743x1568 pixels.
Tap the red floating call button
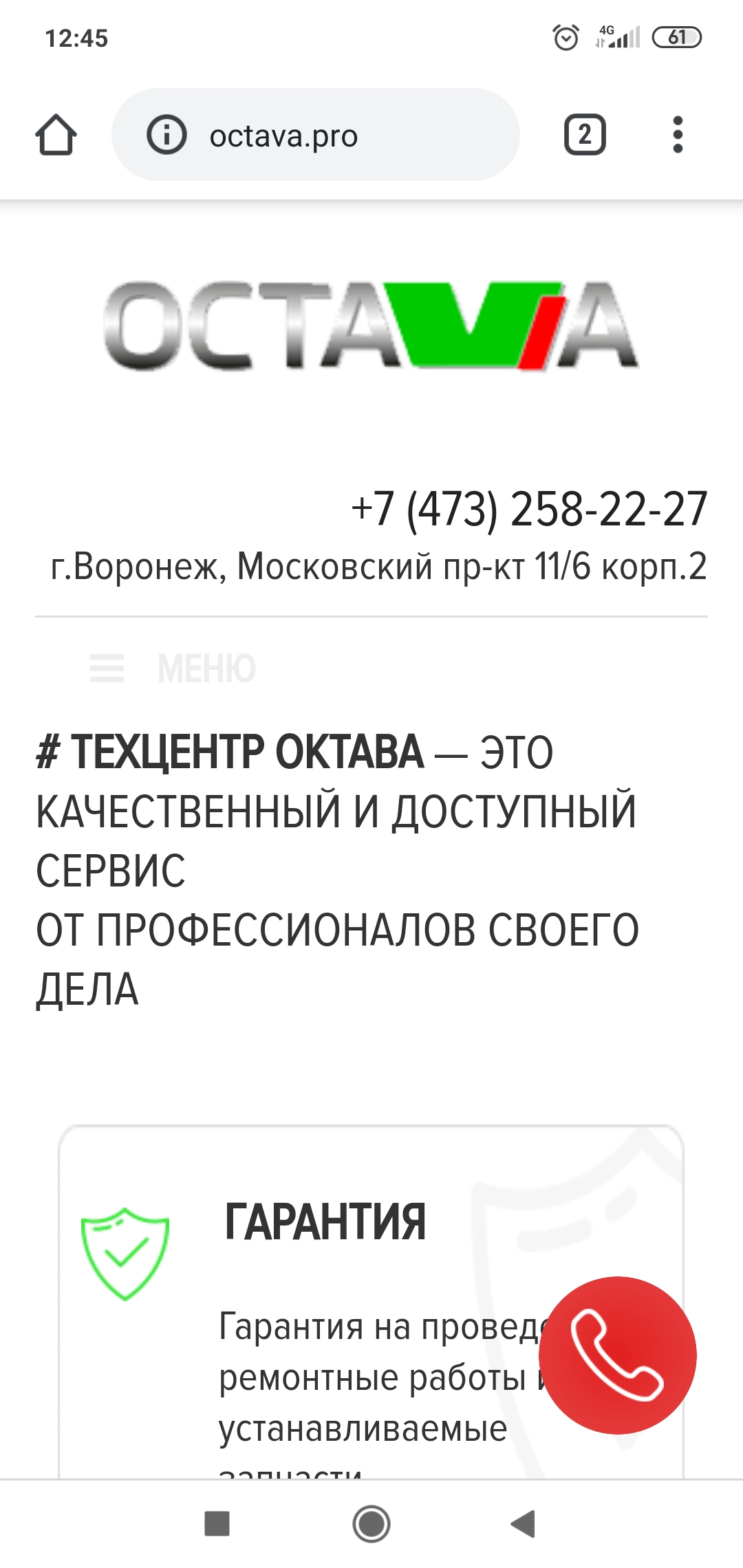pos(617,1355)
